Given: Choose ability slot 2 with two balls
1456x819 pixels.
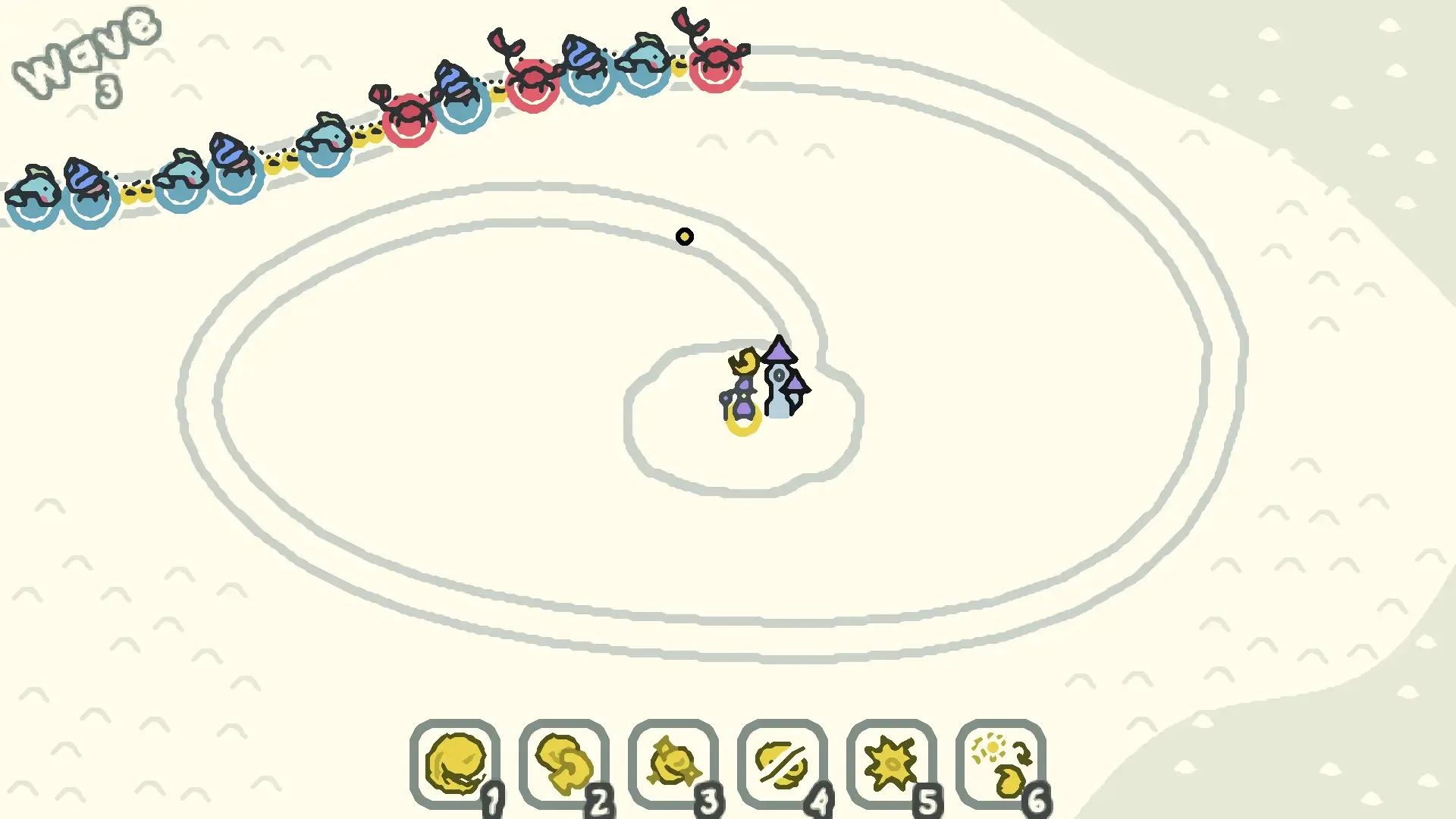Looking at the screenshot, I should (x=564, y=764).
